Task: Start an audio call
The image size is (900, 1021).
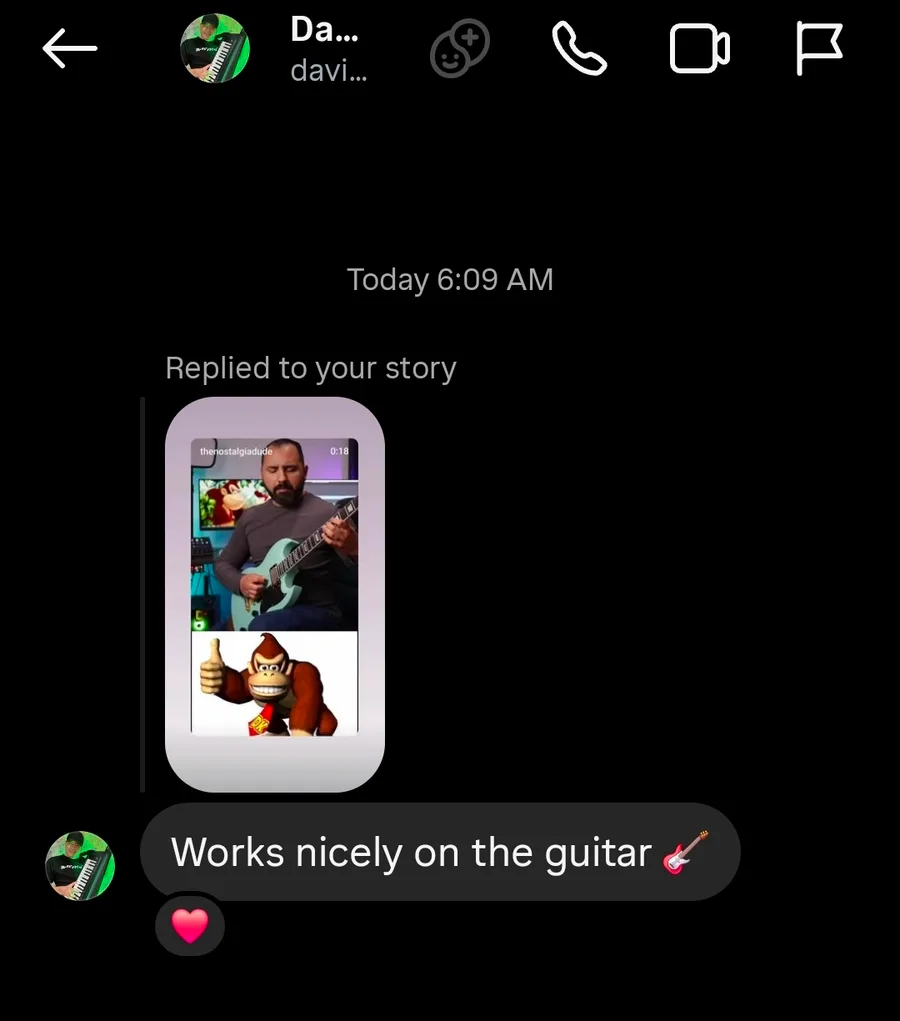Action: coord(580,48)
